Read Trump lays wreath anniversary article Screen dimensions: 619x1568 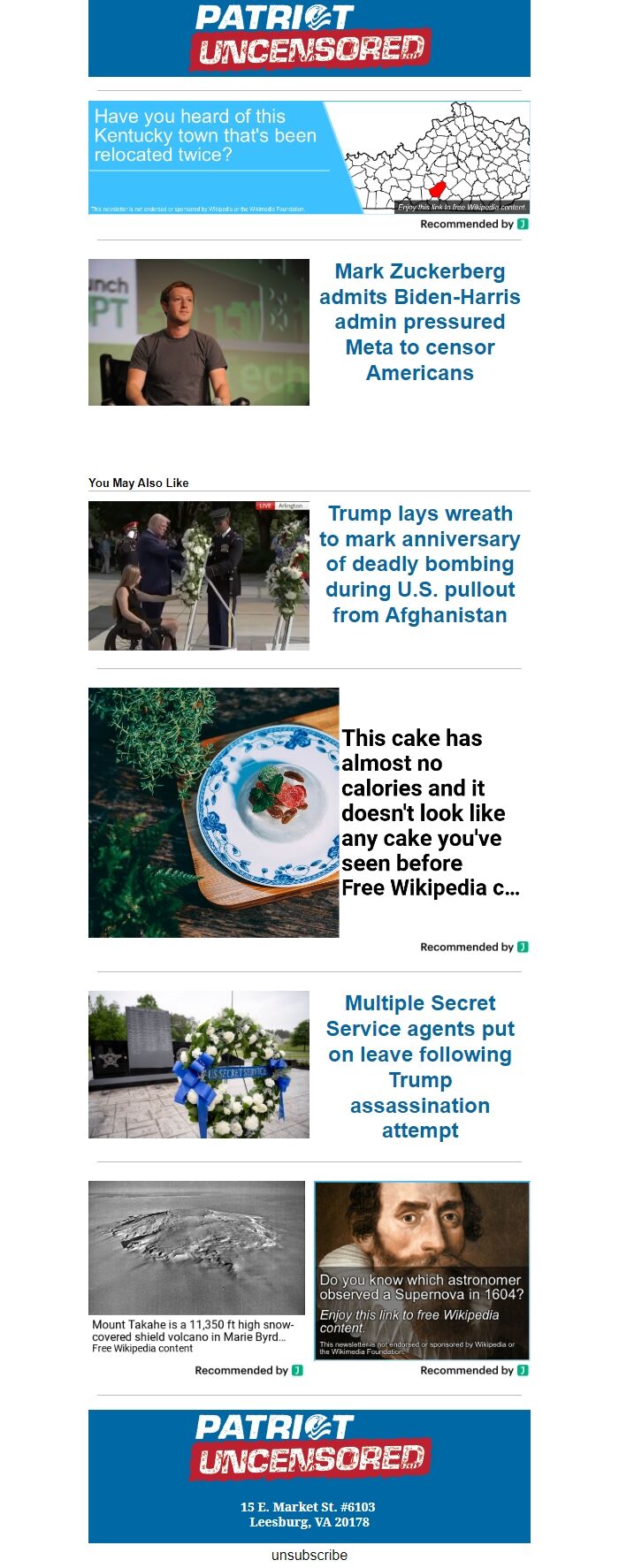click(419, 564)
